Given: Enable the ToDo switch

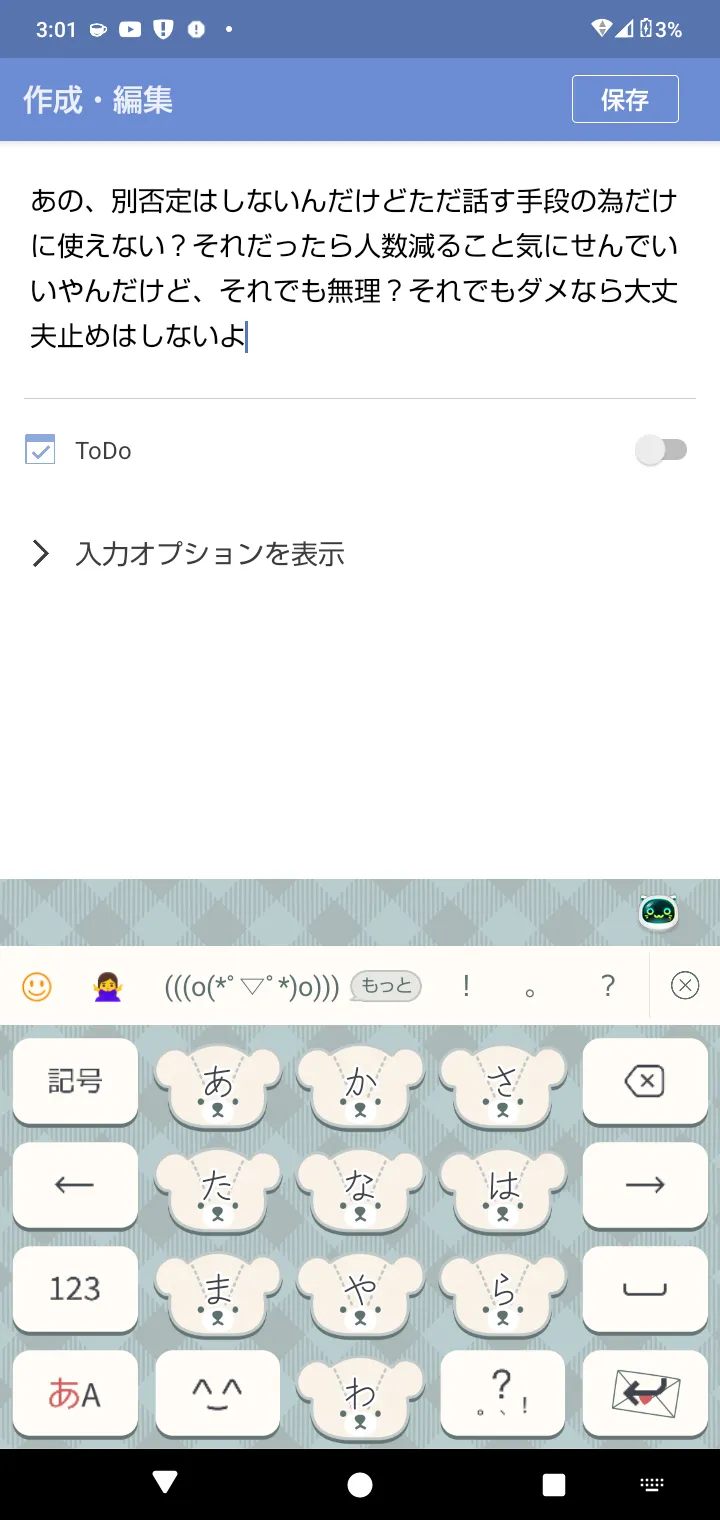Looking at the screenshot, I should click(x=661, y=450).
